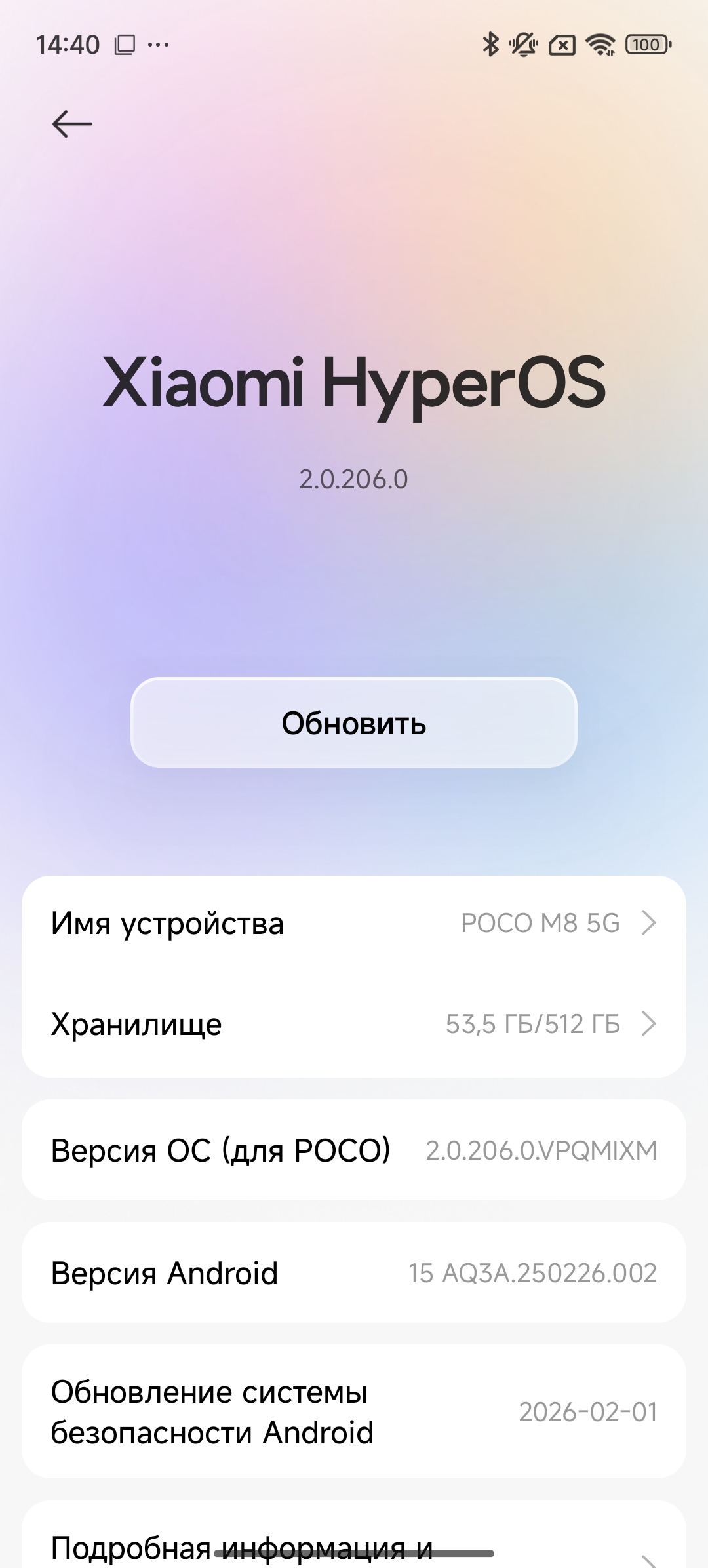This screenshot has width=708, height=1568.
Task: Tap the Обновить button
Action: click(354, 723)
